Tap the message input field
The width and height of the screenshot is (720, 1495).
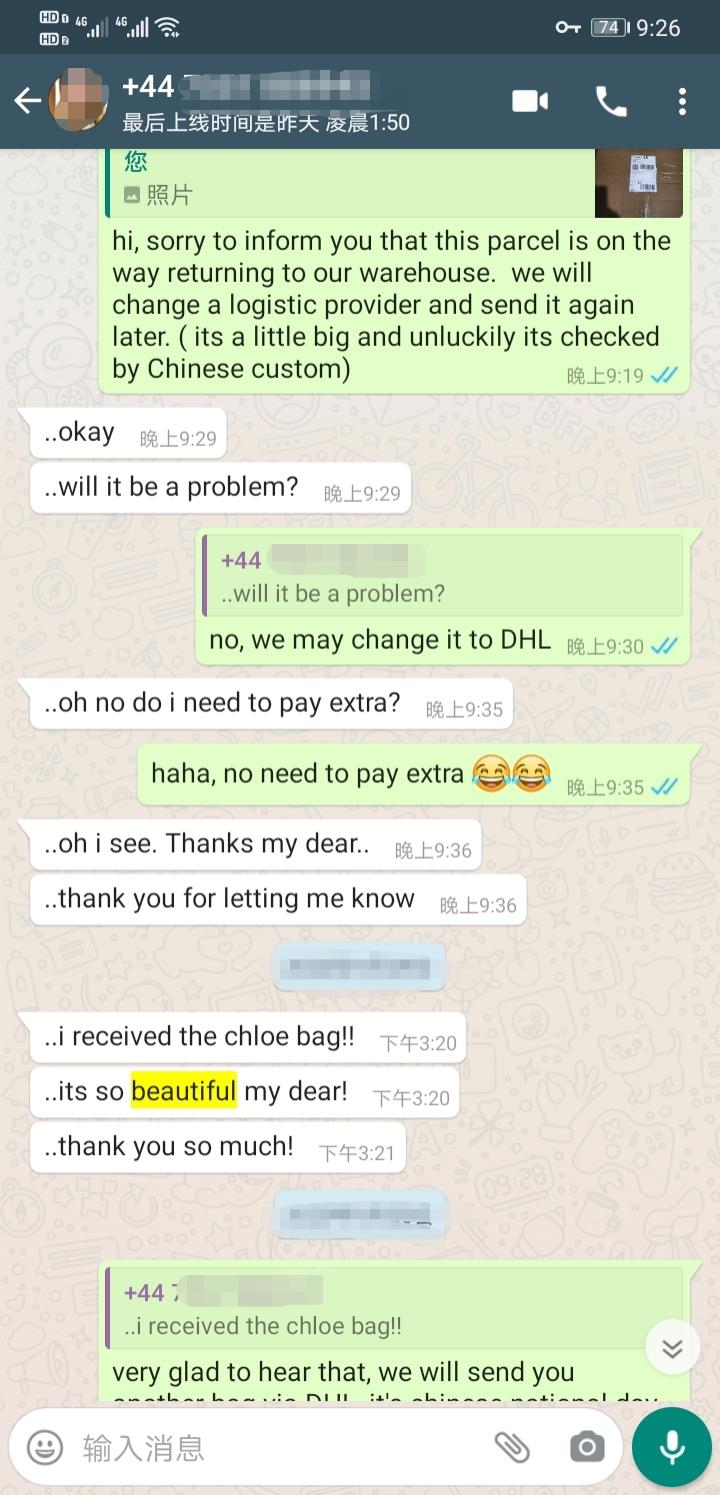[280, 1447]
